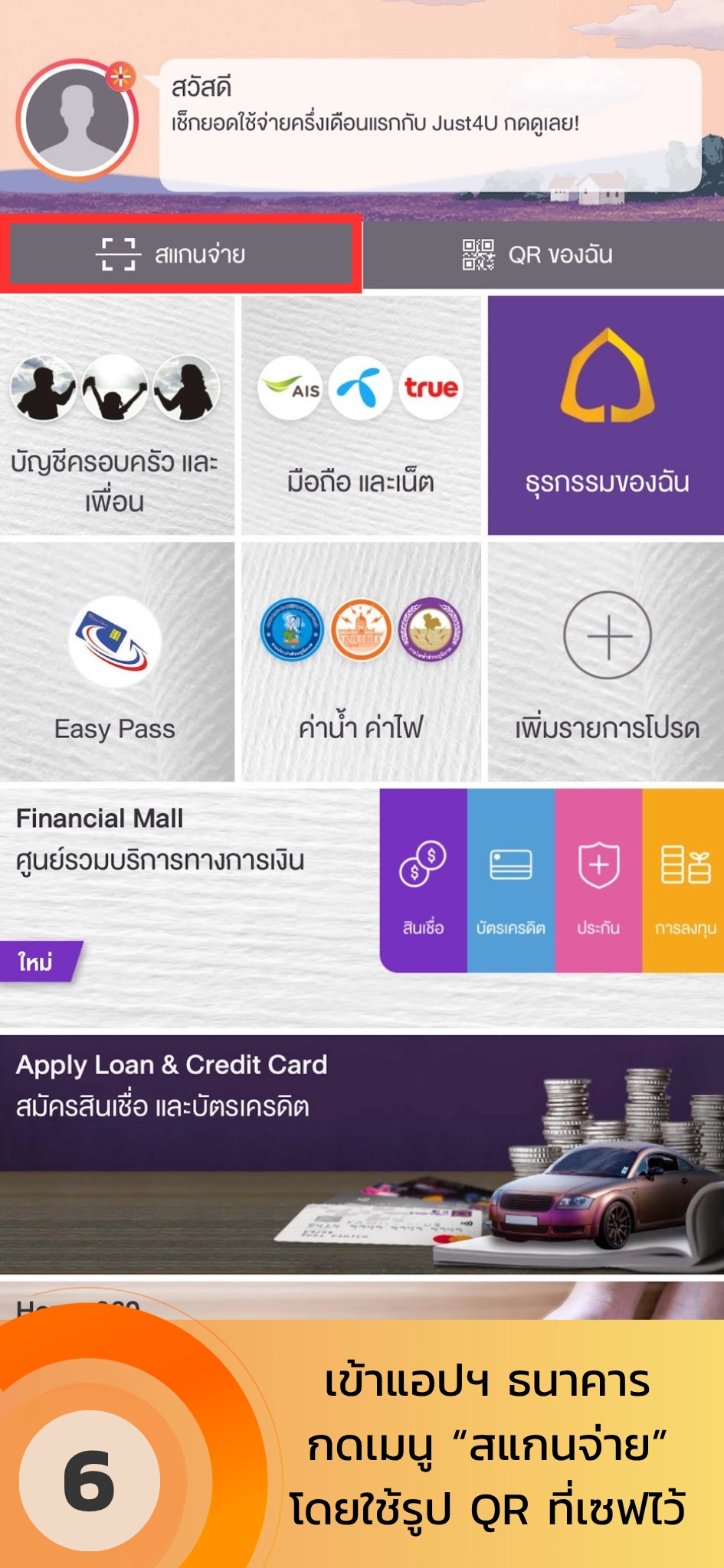Screen dimensions: 724x1568
Task: Open the water and electricity bills tile
Action: (x=361, y=662)
